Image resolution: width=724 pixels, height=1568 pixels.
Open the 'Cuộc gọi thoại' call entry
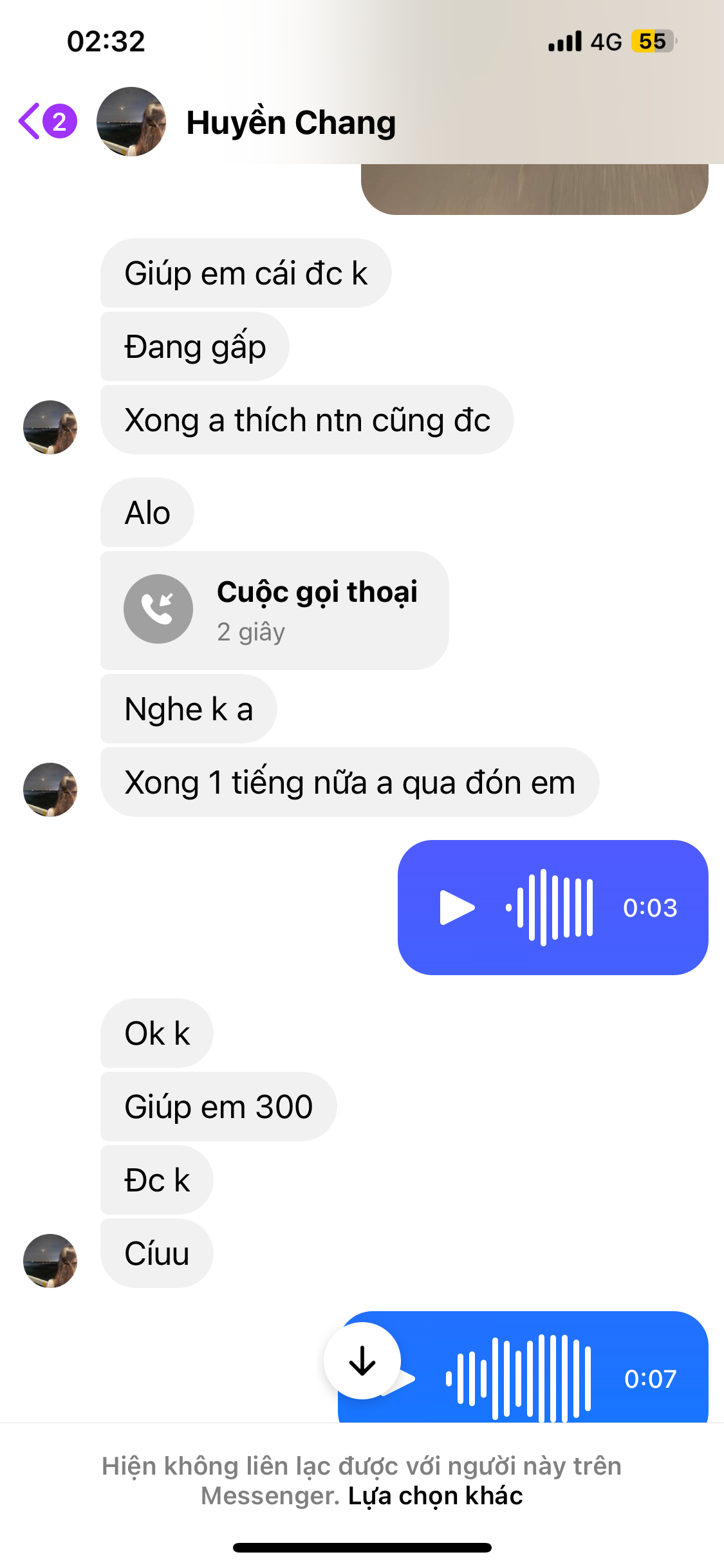point(274,610)
